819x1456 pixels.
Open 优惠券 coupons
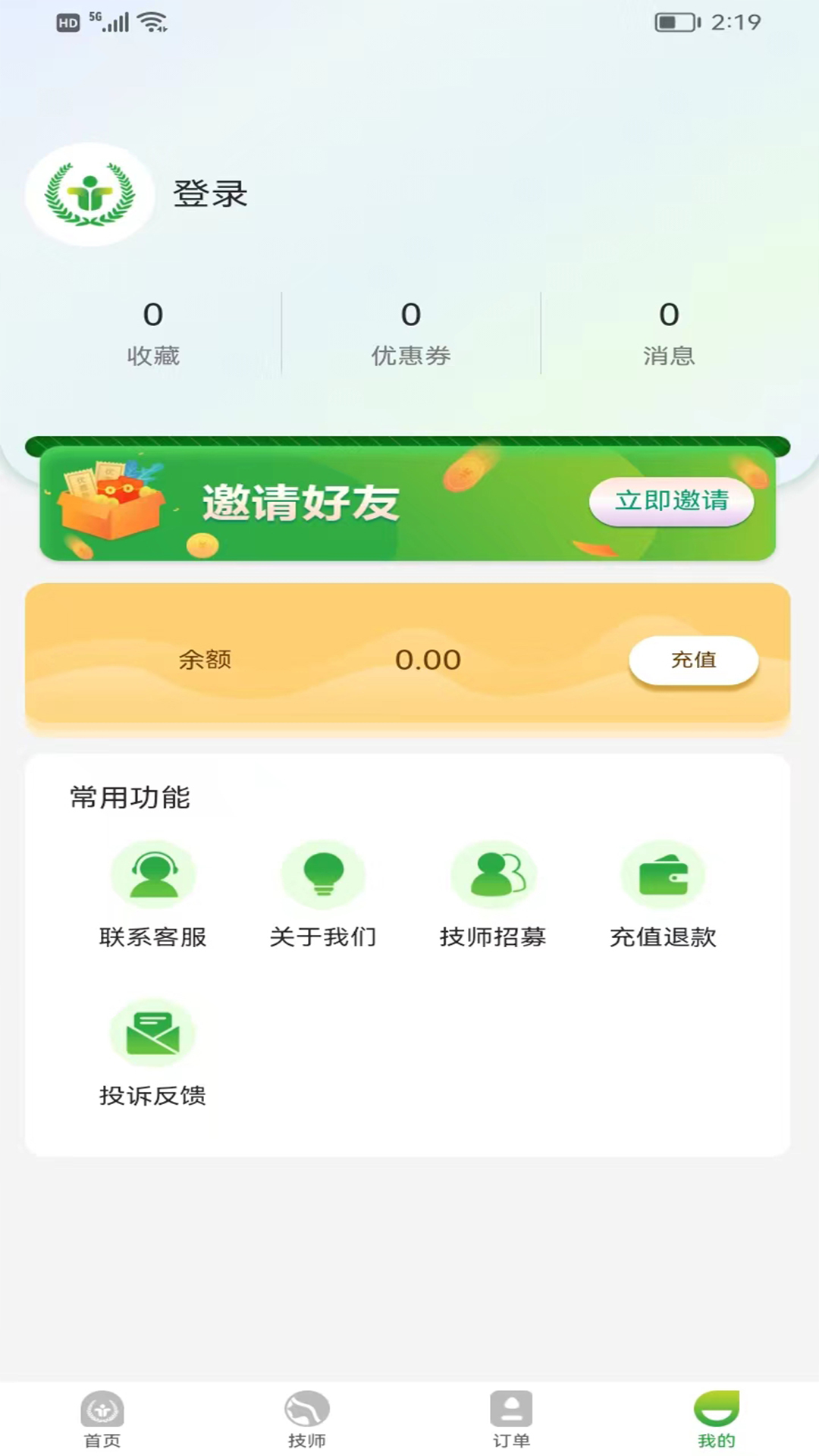click(x=411, y=334)
